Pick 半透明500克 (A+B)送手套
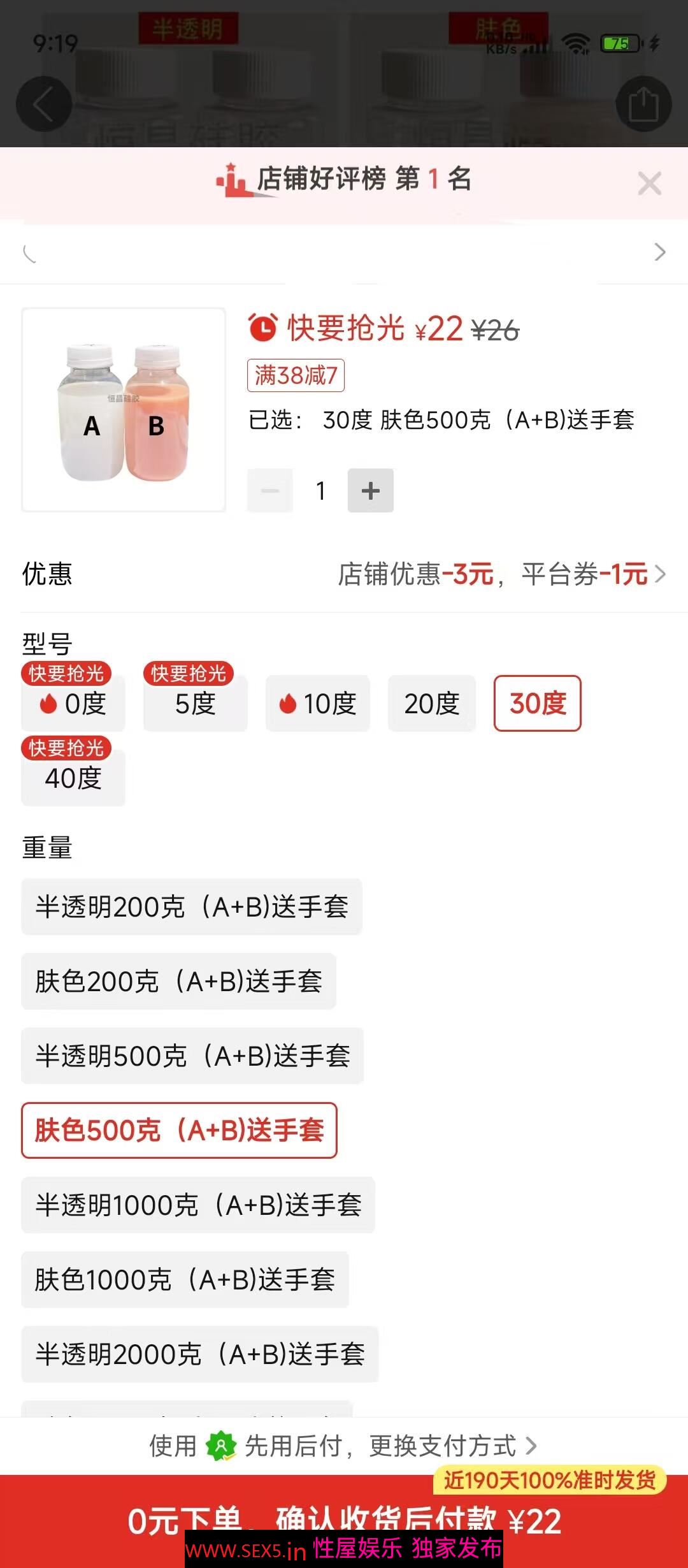The width and height of the screenshot is (688, 1568). pyautogui.click(x=192, y=1056)
